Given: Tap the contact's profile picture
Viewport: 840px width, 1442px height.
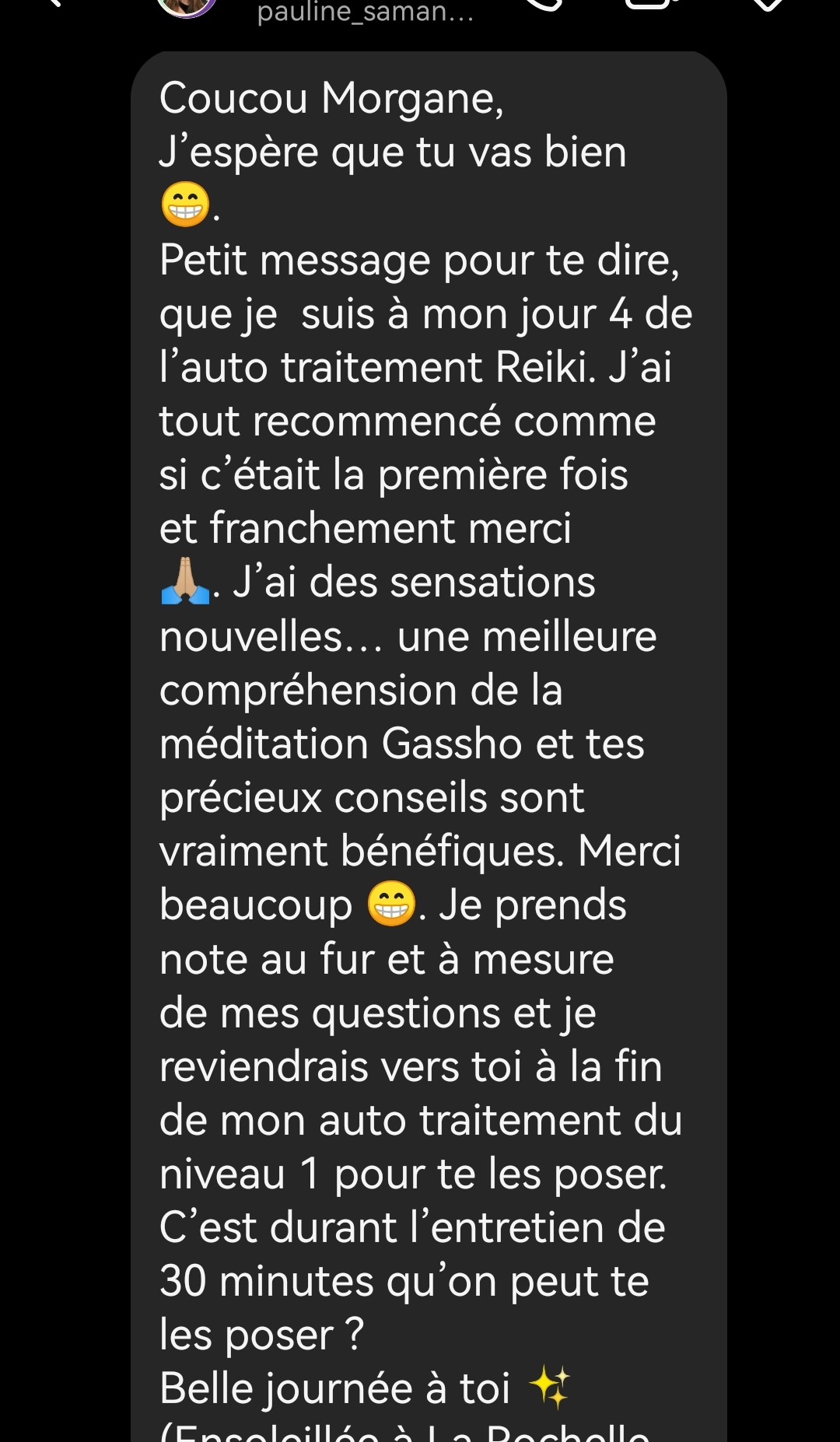Looking at the screenshot, I should pos(187,5).
